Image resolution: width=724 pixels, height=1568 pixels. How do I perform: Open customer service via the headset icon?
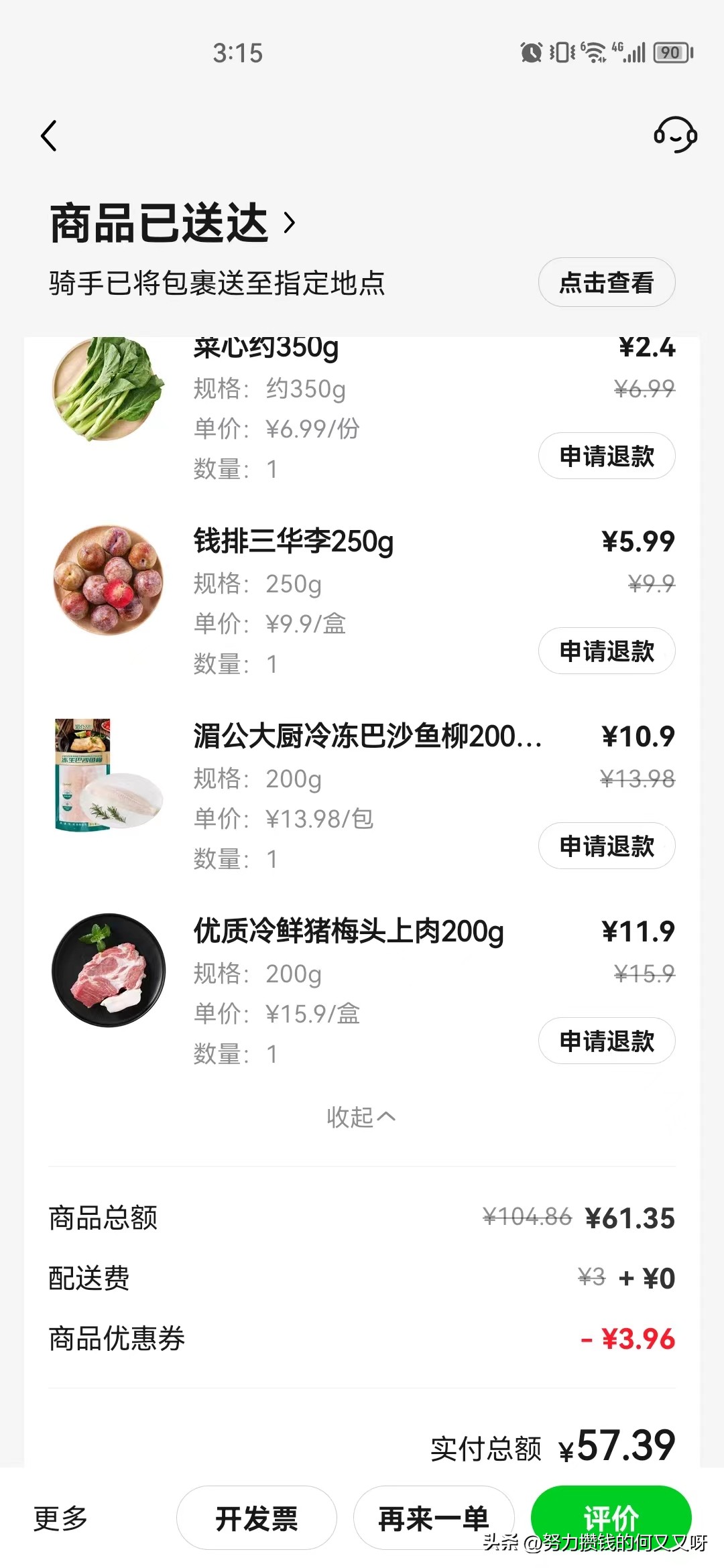[676, 135]
